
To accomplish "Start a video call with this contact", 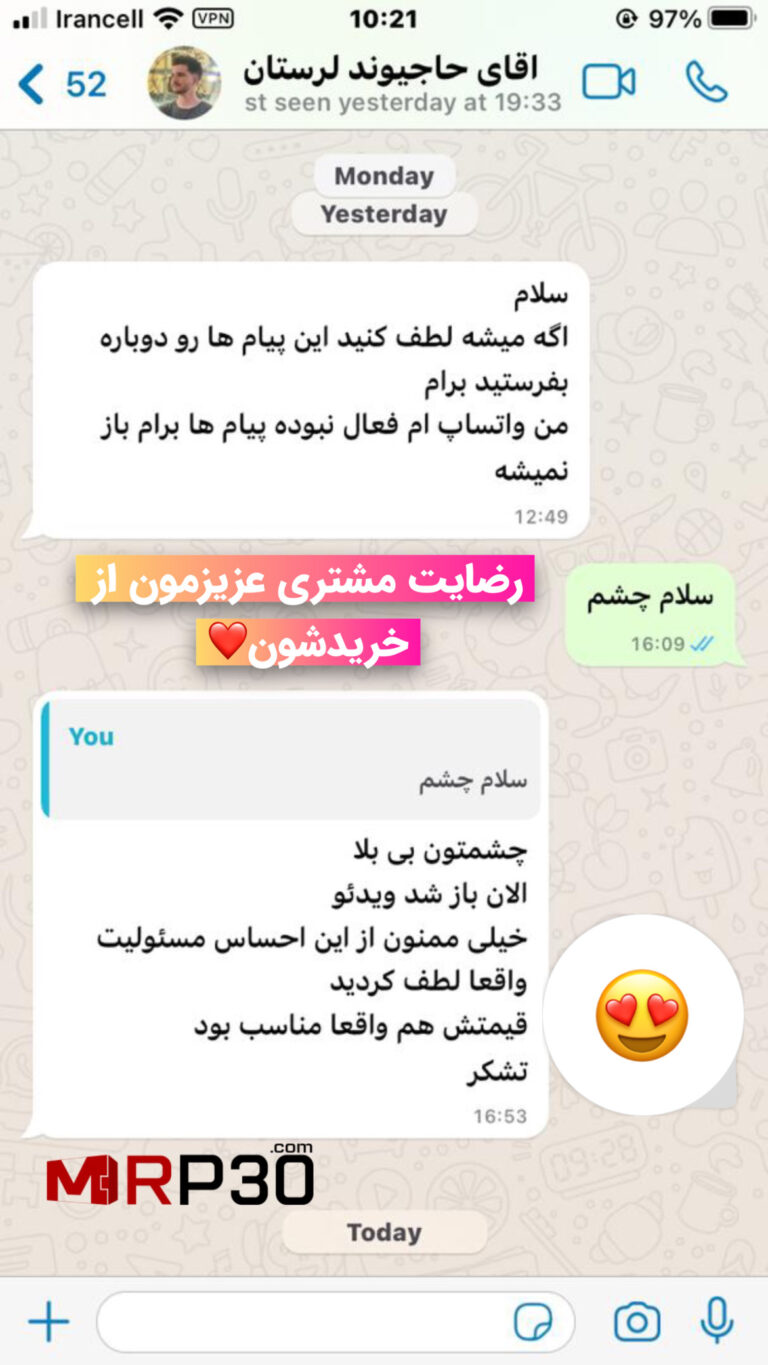I will [x=609, y=83].
